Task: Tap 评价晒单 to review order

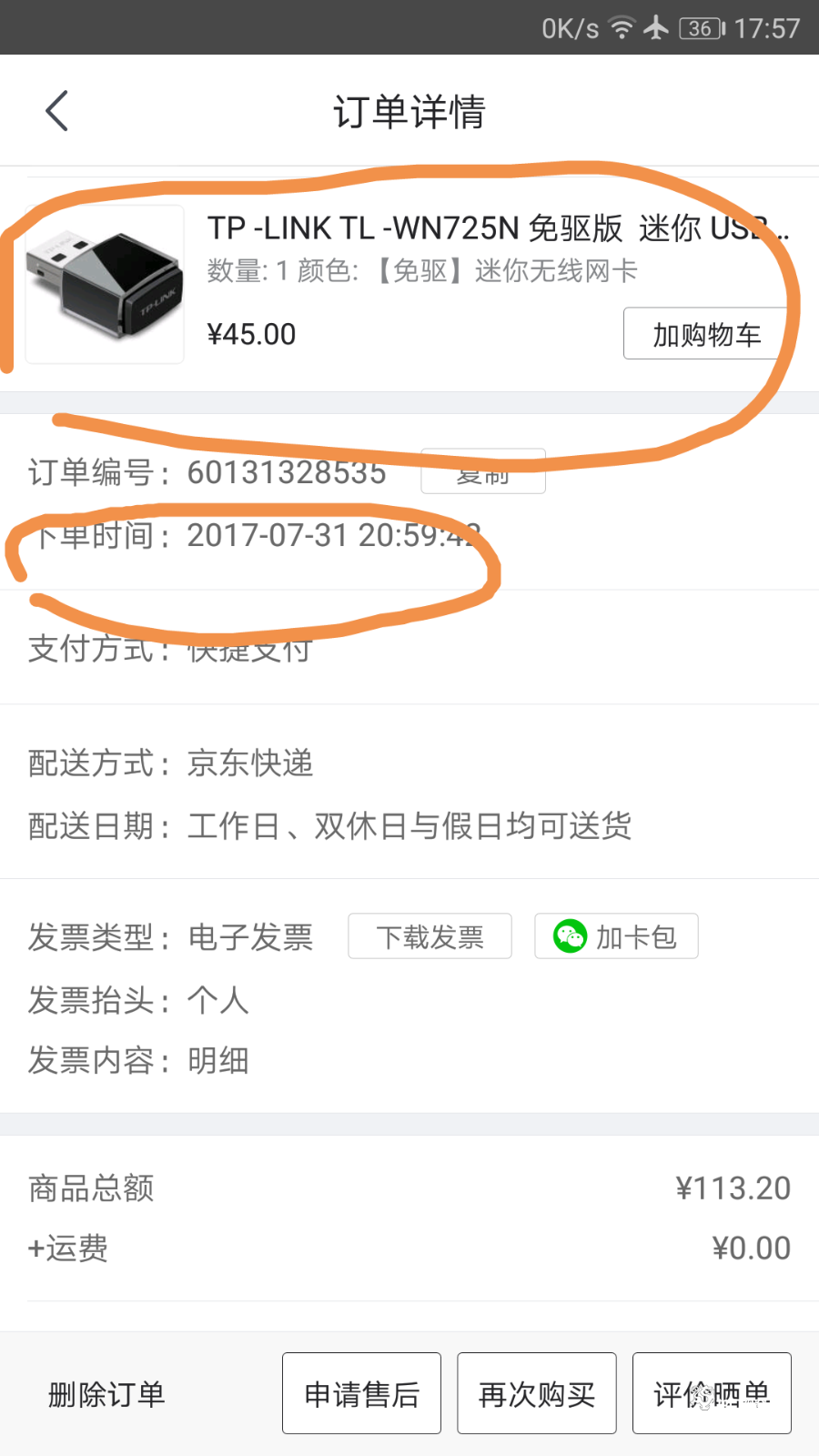Action: [x=712, y=1393]
